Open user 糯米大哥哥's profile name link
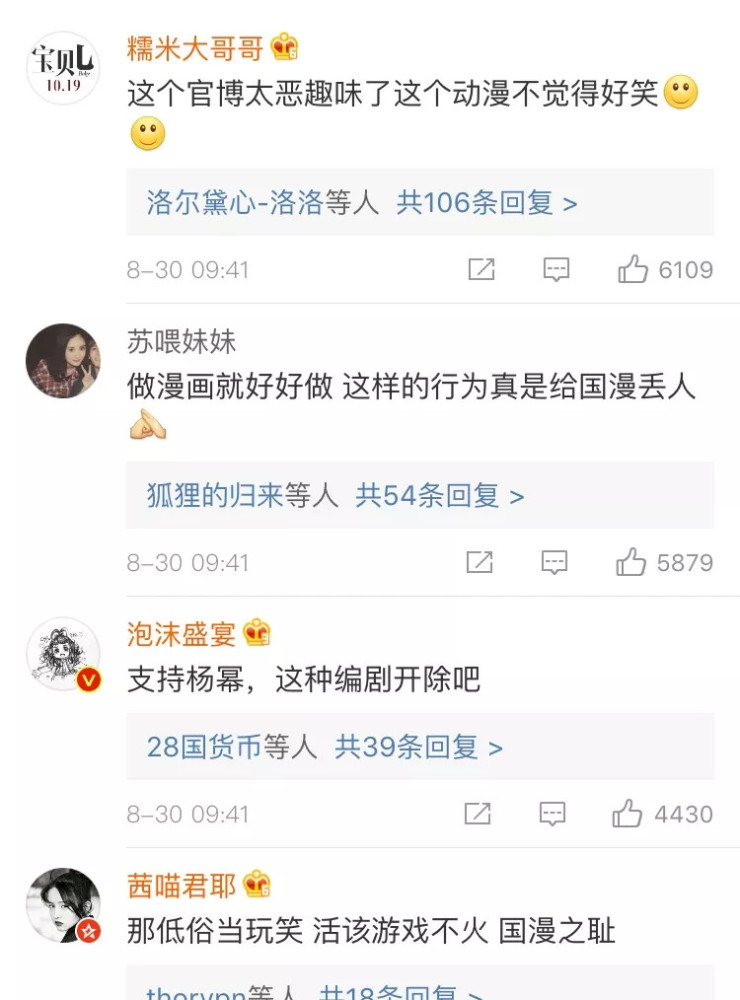The width and height of the screenshot is (740, 1000). [x=197, y=47]
